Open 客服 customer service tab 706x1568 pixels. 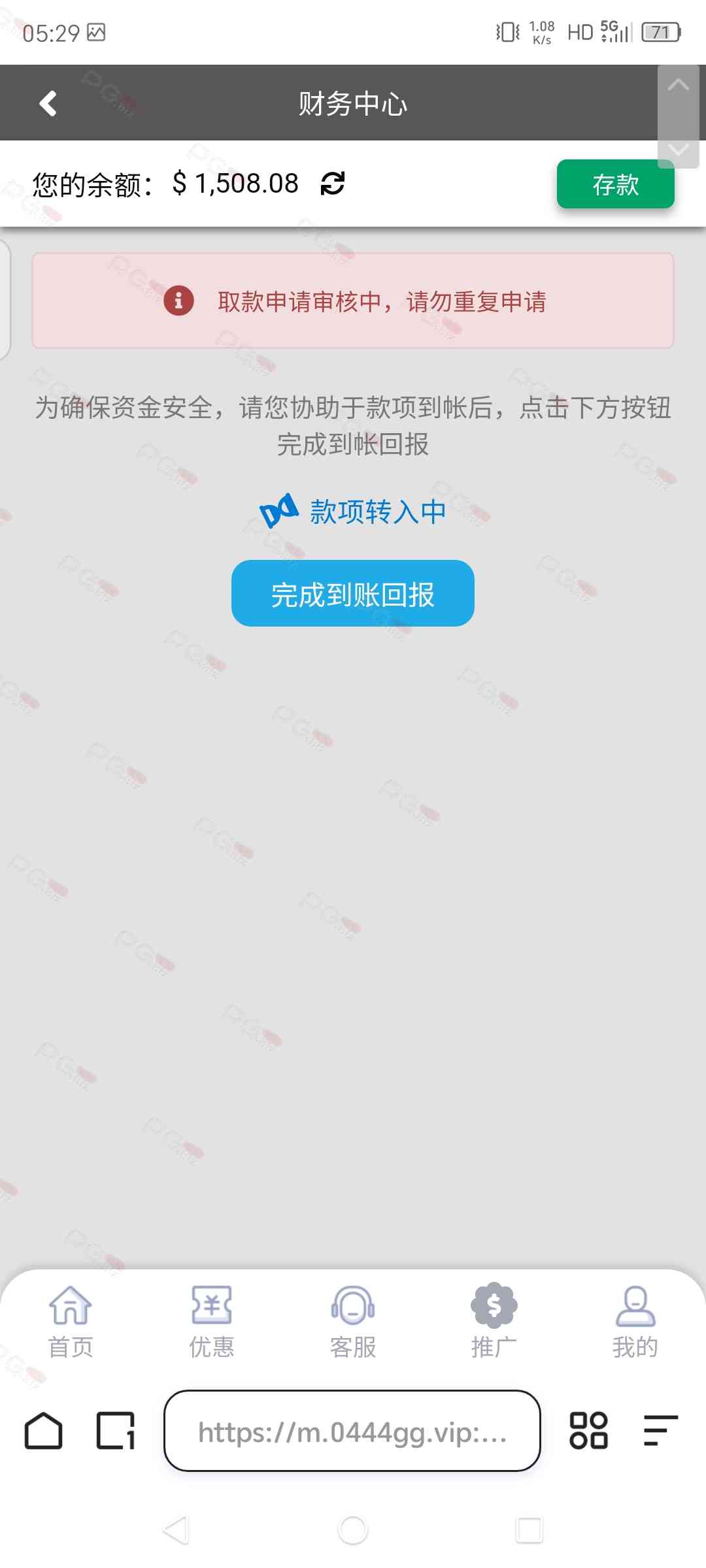352,1321
